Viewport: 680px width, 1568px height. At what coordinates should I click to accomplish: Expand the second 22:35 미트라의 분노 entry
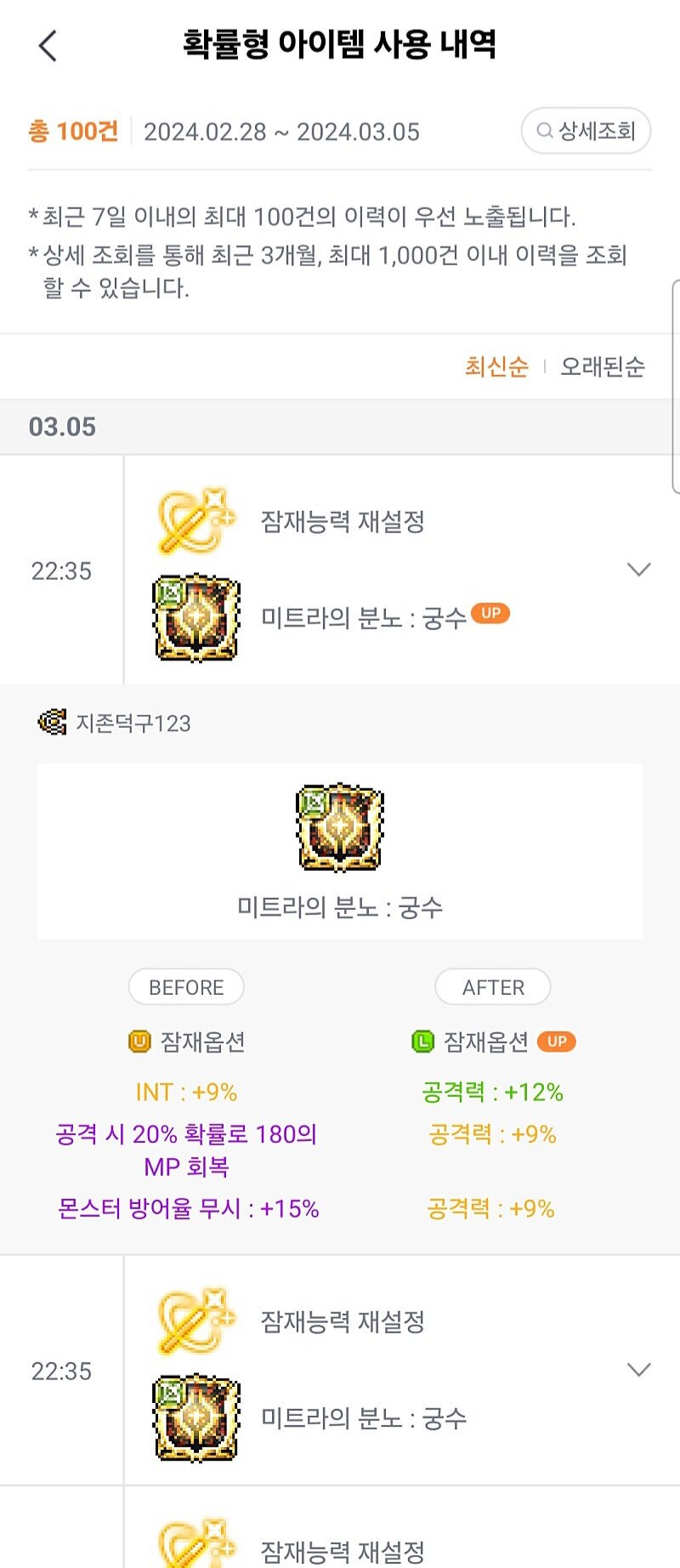tap(638, 1370)
